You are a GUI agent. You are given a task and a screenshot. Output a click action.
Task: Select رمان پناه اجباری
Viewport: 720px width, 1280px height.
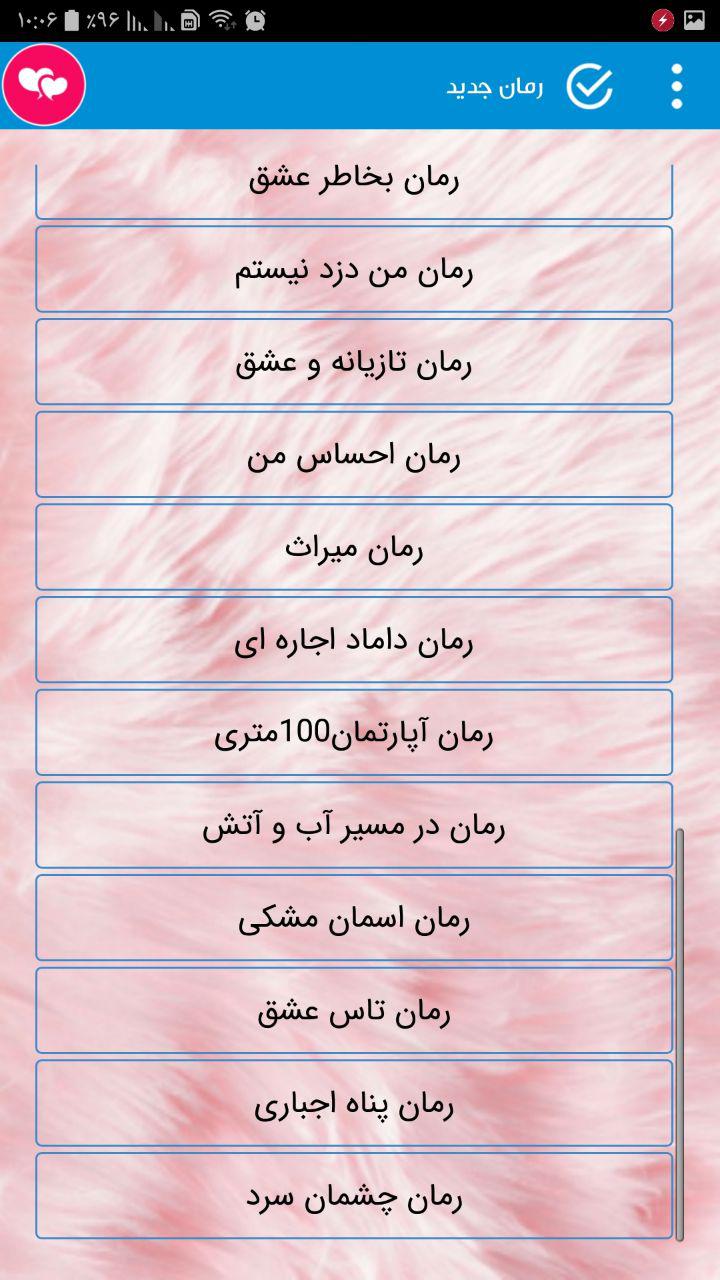click(354, 1103)
